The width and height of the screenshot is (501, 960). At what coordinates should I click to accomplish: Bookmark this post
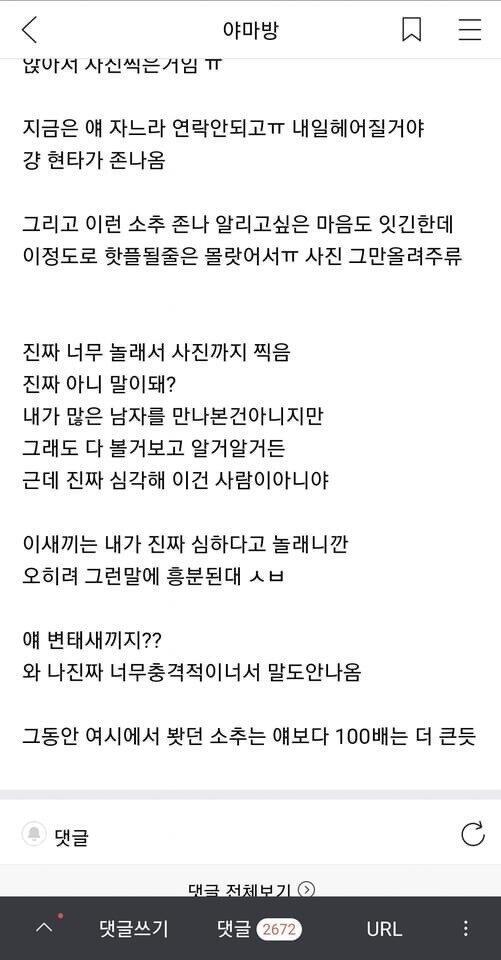(412, 30)
